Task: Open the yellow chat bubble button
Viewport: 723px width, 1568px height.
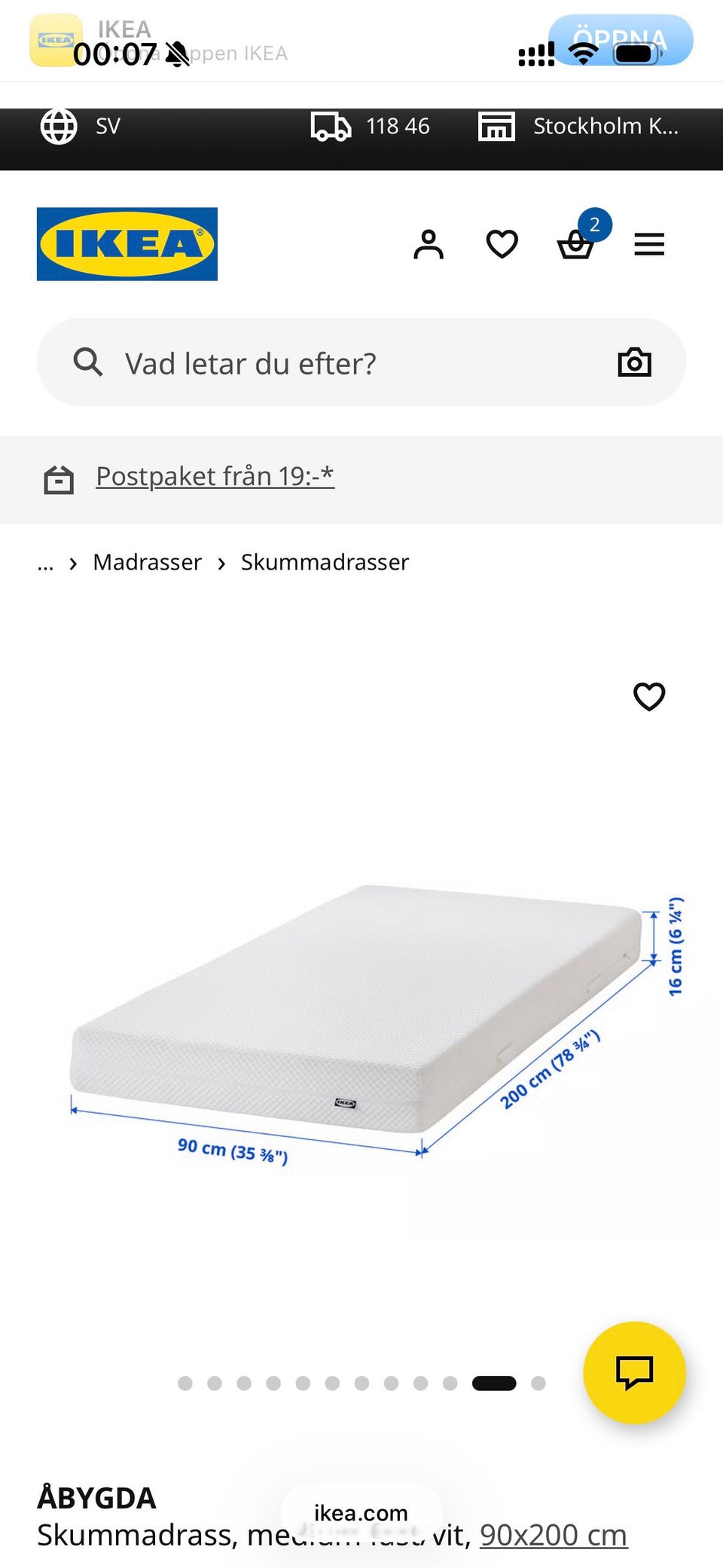Action: coord(635,1373)
